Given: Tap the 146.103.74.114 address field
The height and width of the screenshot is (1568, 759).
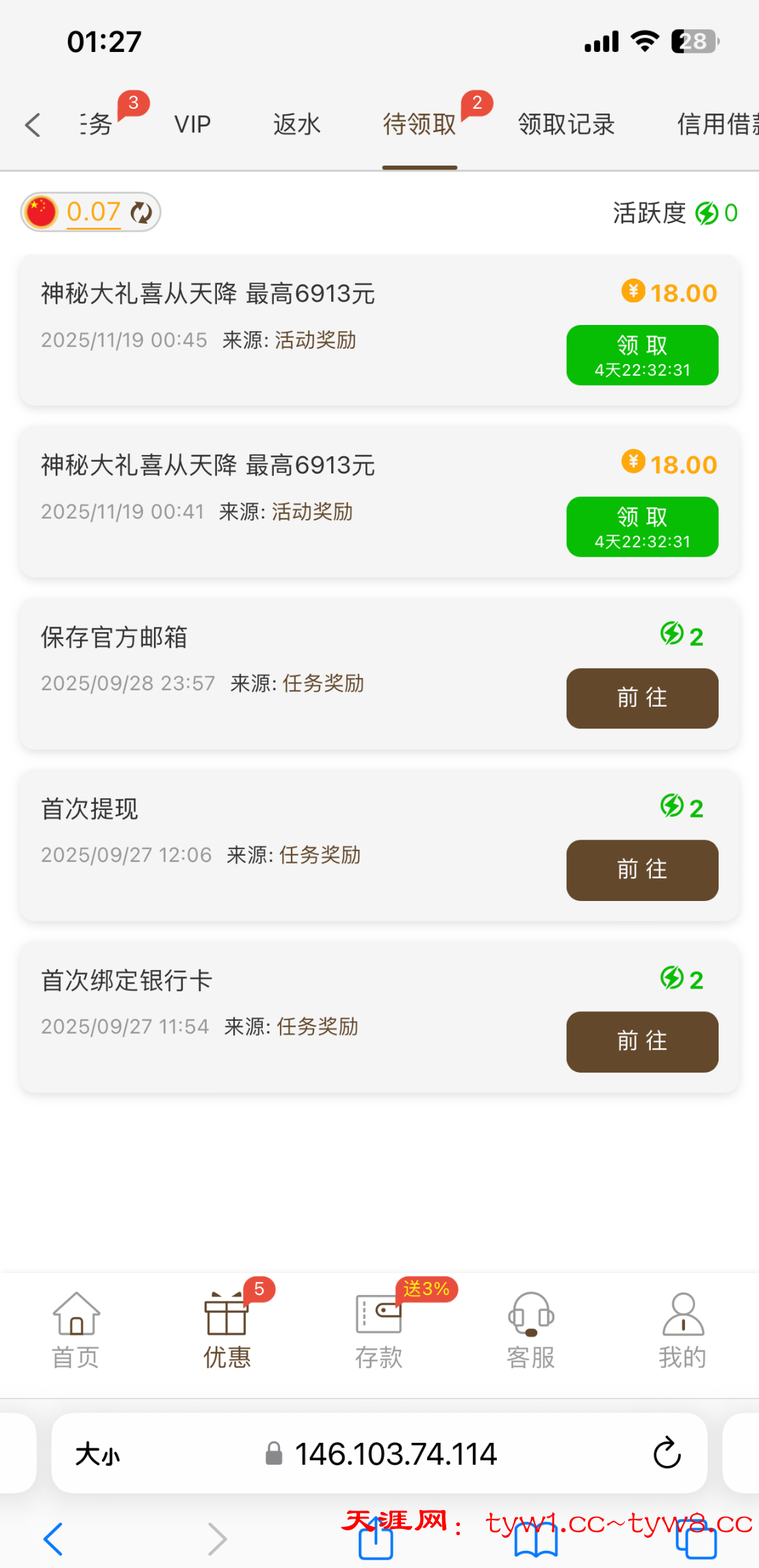Looking at the screenshot, I should tap(395, 1454).
